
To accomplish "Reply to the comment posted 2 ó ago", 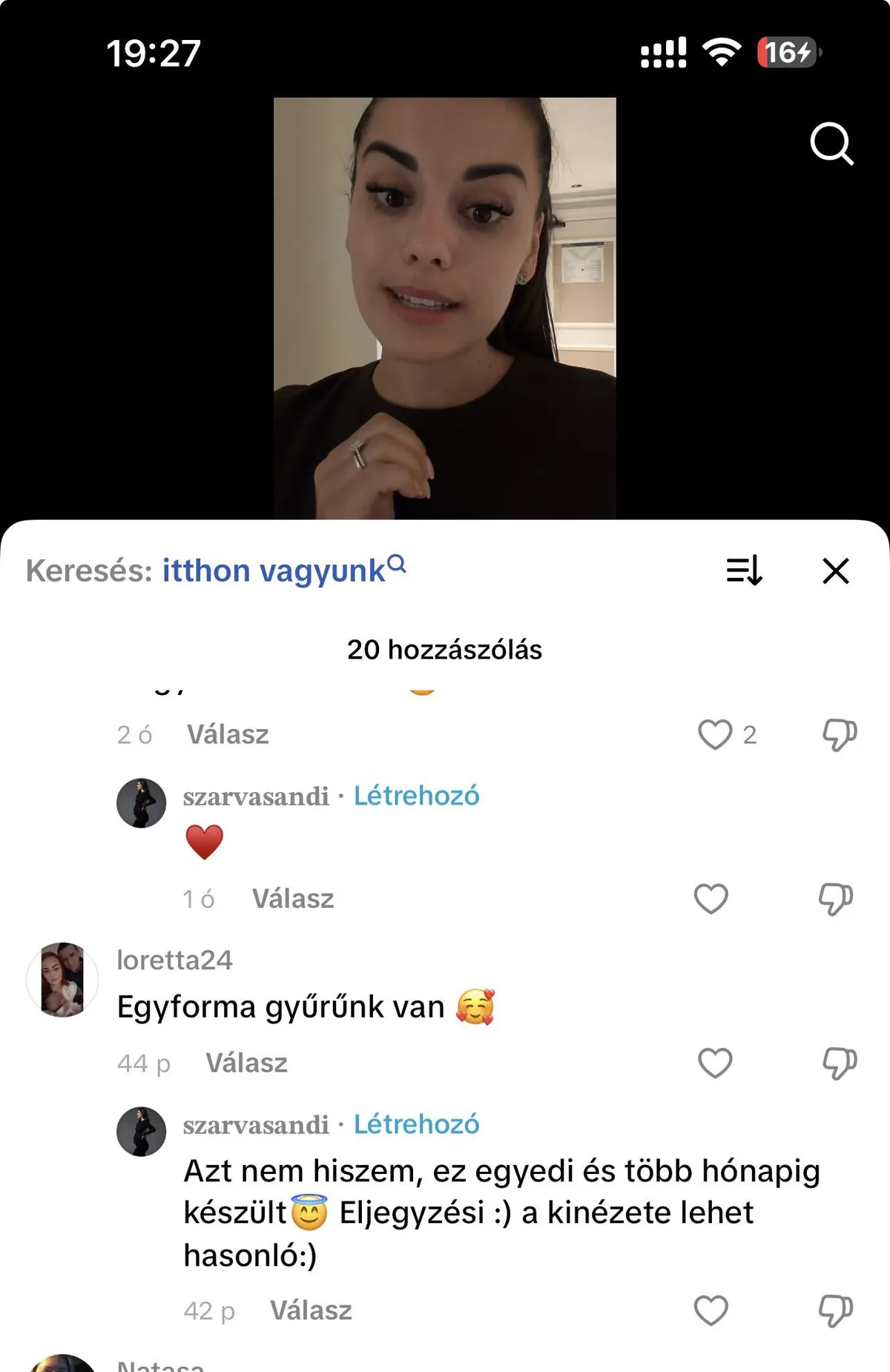I will click(228, 735).
